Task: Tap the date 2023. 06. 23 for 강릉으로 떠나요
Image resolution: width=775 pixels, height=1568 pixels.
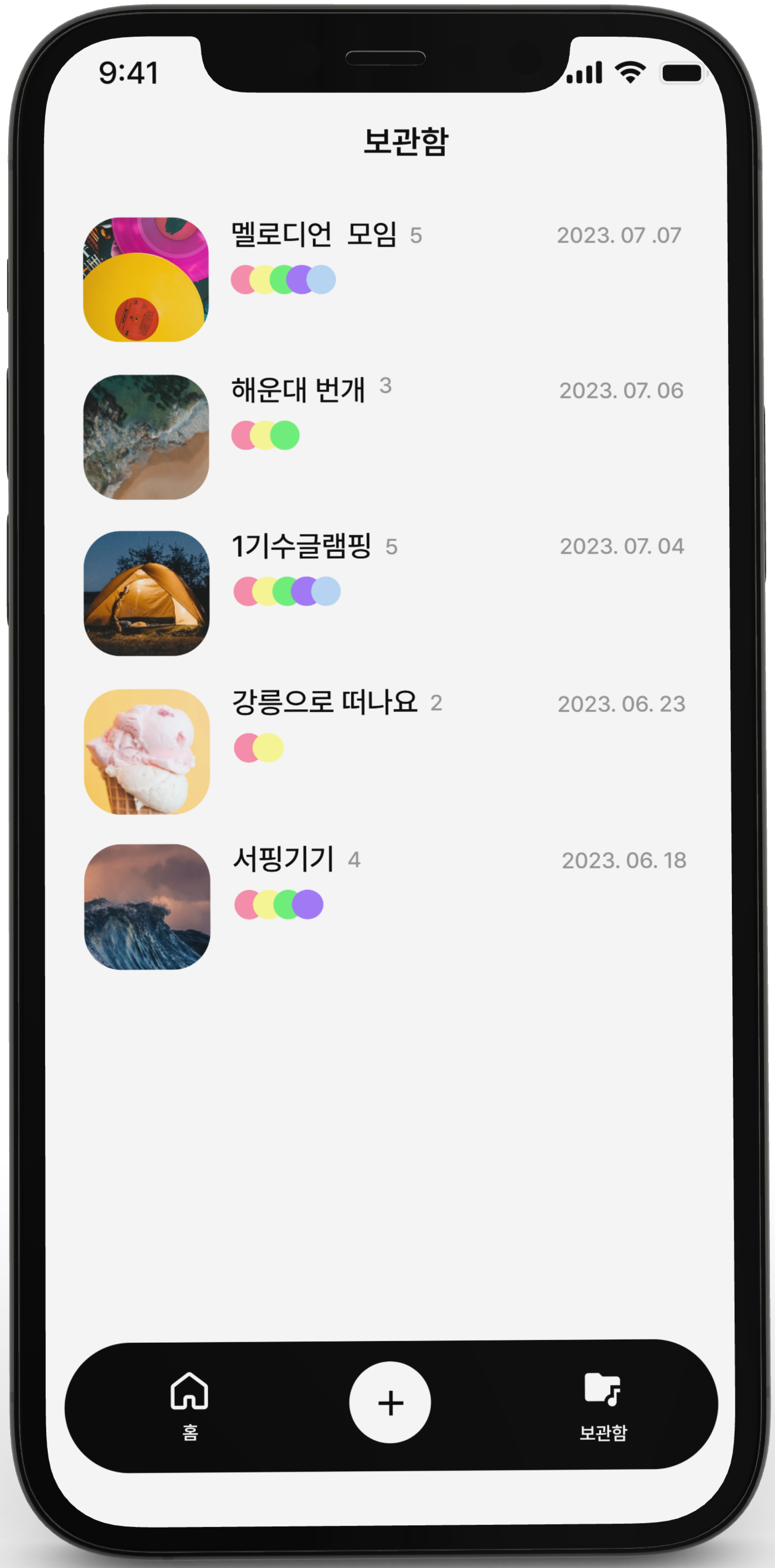Action: pyautogui.click(x=621, y=704)
